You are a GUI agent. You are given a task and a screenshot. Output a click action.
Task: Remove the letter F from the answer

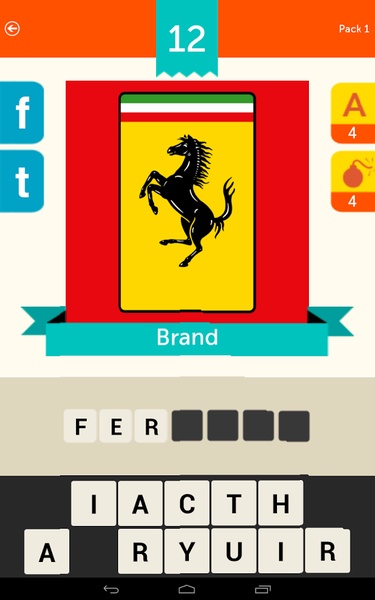[x=80, y=426]
